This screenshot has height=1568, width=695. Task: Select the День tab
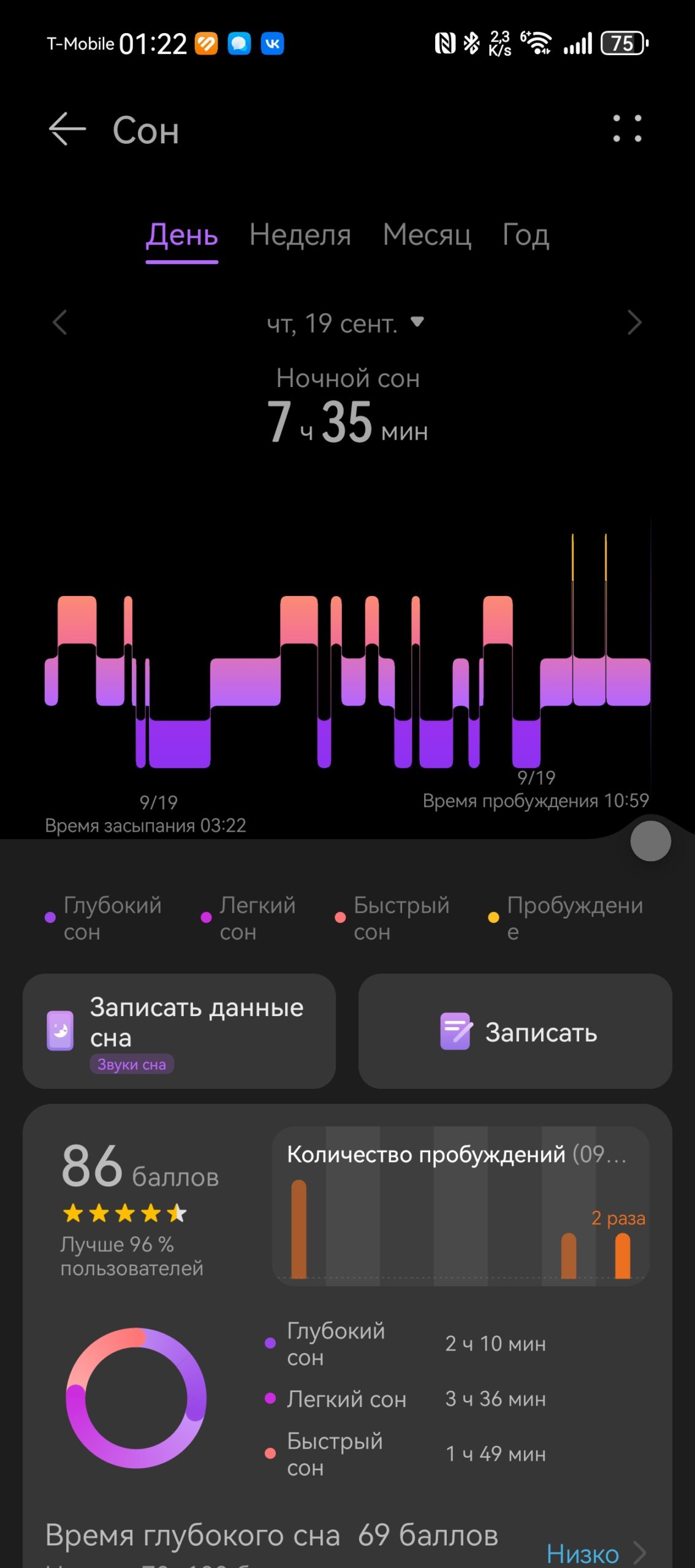[x=182, y=236]
